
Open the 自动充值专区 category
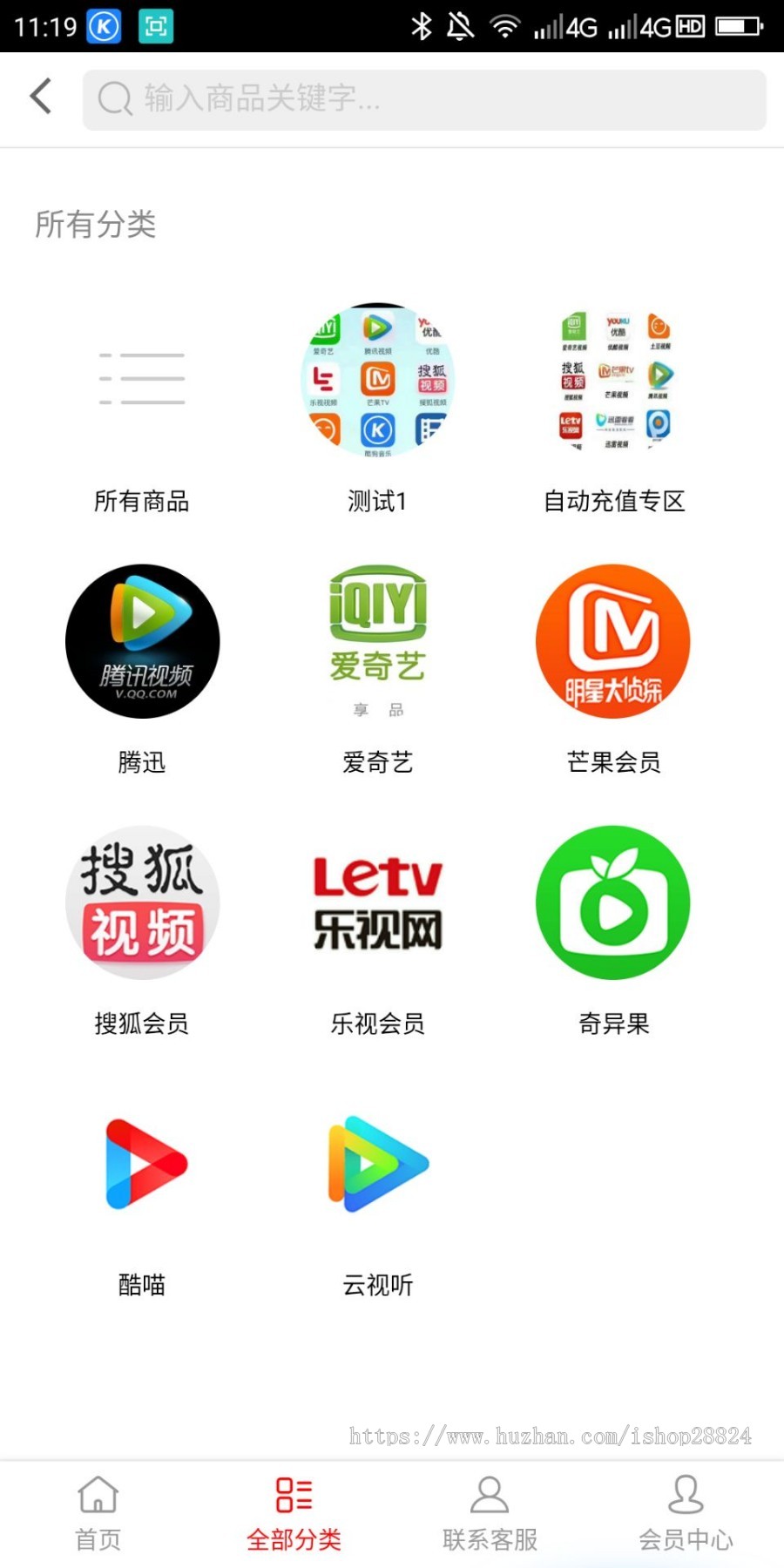[x=612, y=379]
